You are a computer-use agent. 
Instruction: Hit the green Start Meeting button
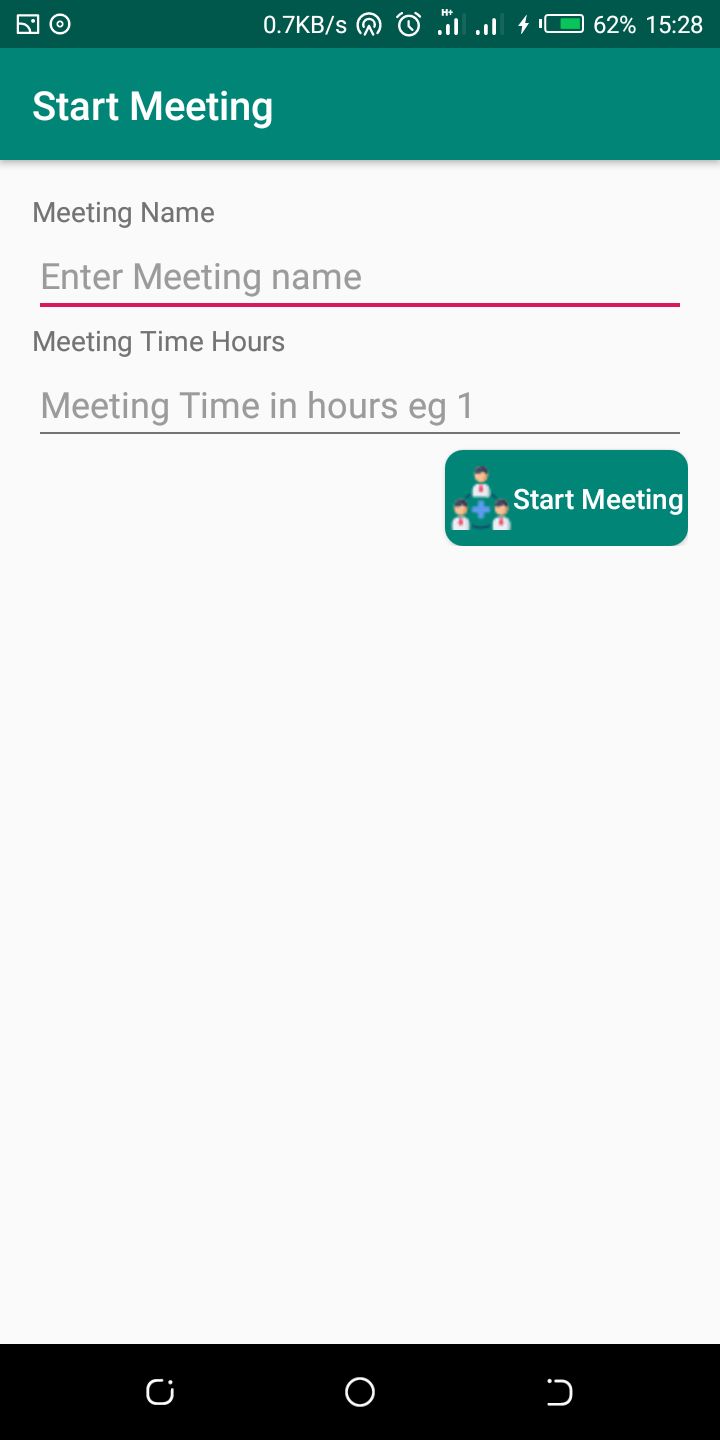[566, 498]
